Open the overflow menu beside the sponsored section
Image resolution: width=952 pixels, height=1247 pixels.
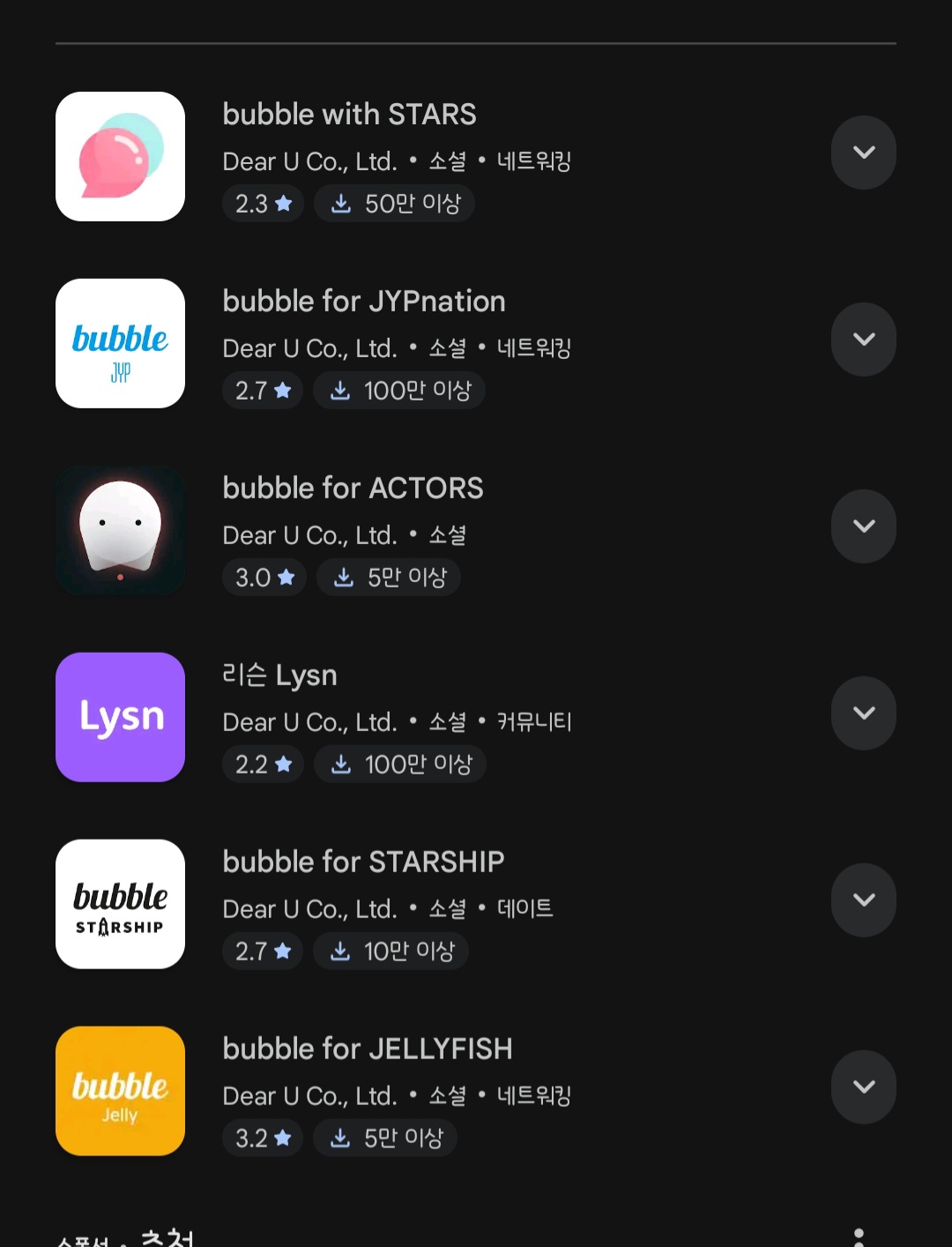pyautogui.click(x=859, y=1236)
